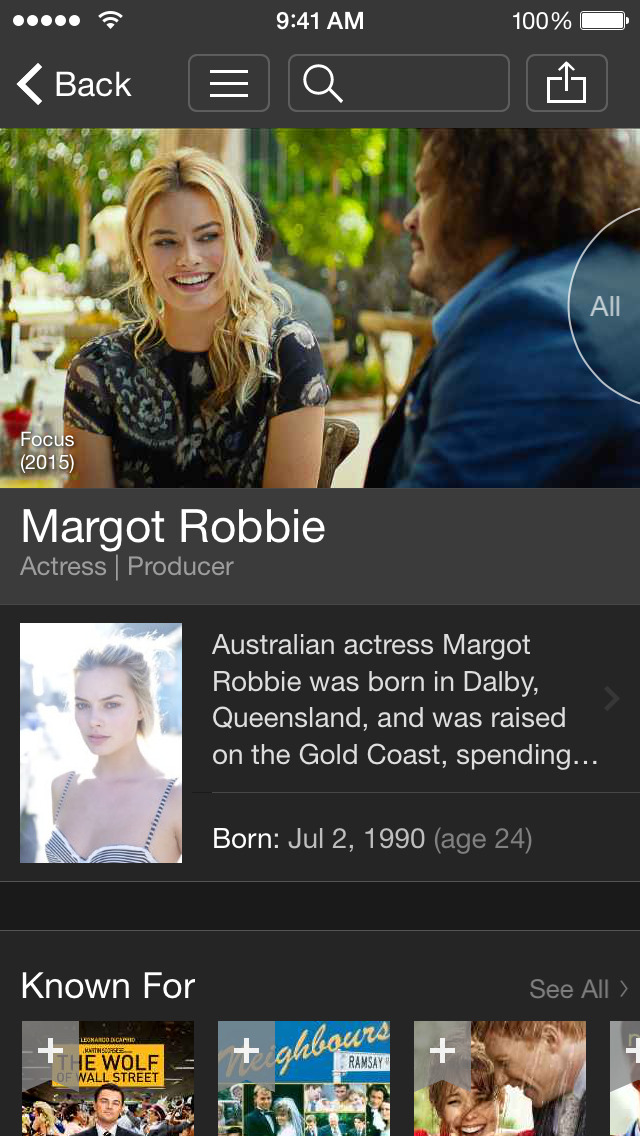See All Known For titles
Image resolution: width=640 pixels, height=1136 pixels.
pos(578,989)
